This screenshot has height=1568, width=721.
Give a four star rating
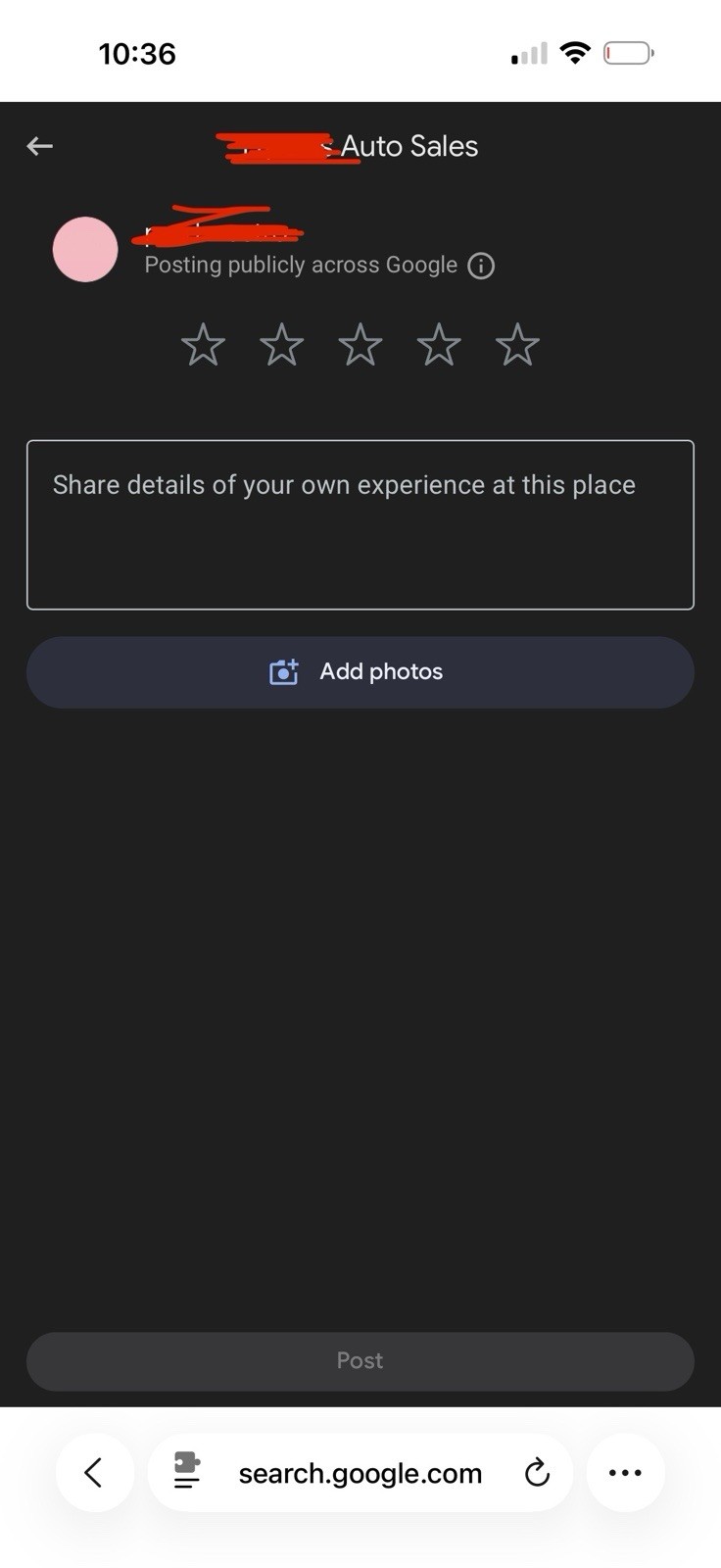[439, 345]
